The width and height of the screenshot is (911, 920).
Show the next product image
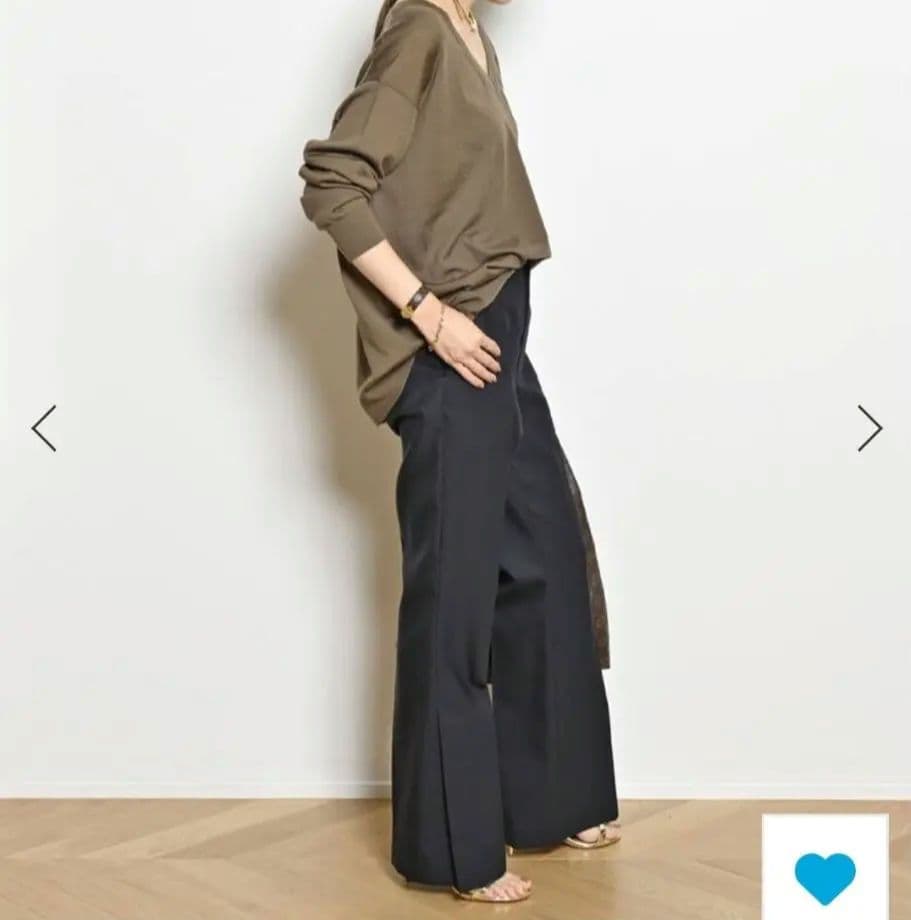pyautogui.click(x=869, y=428)
